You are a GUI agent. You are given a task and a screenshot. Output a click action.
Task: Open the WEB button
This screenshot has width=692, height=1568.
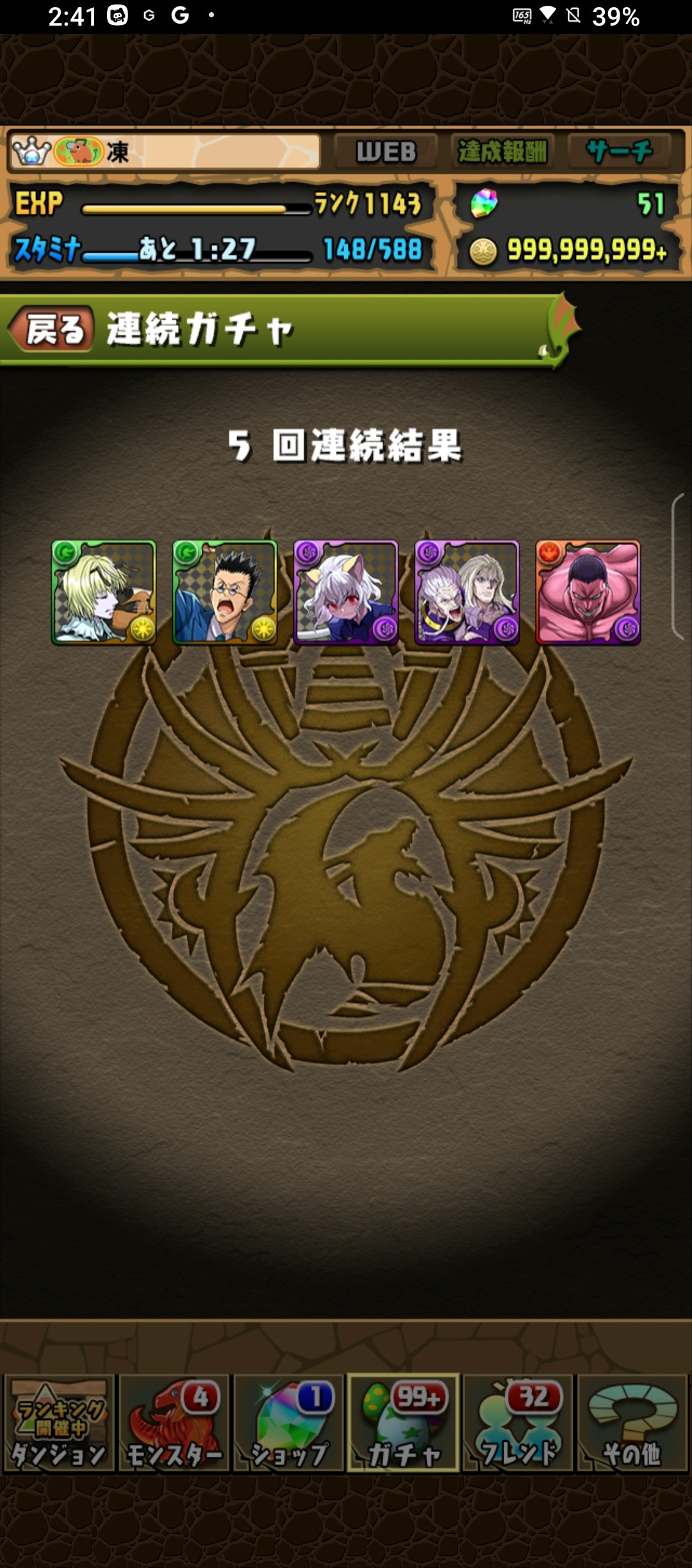[386, 152]
